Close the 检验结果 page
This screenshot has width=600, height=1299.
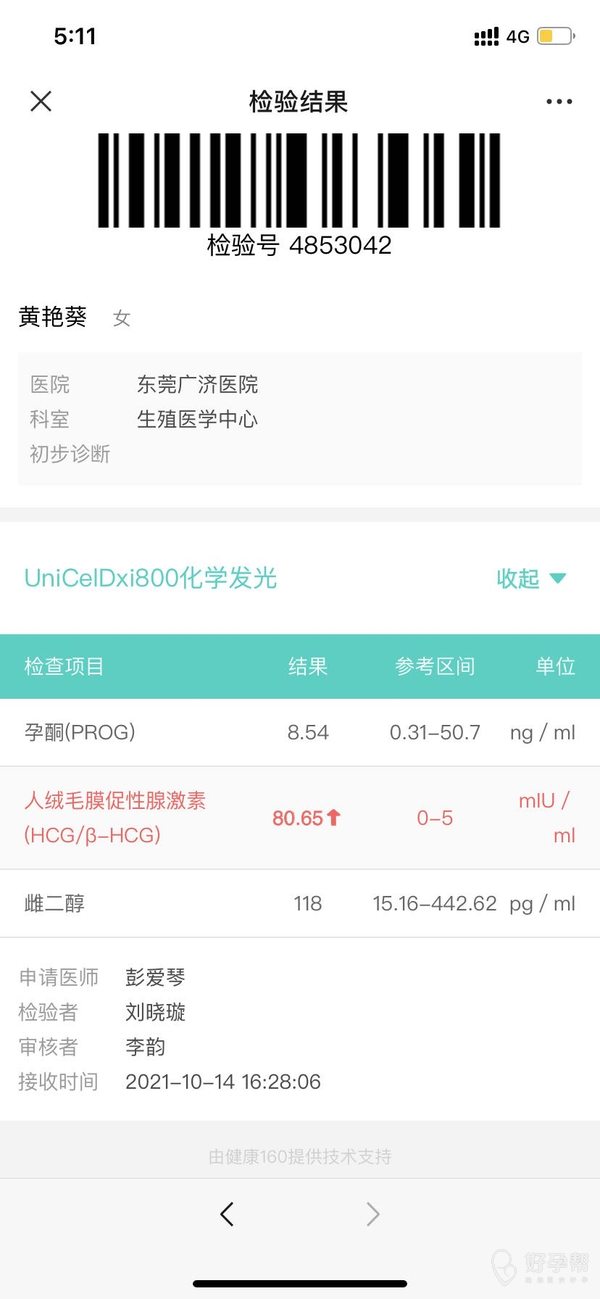coord(41,101)
